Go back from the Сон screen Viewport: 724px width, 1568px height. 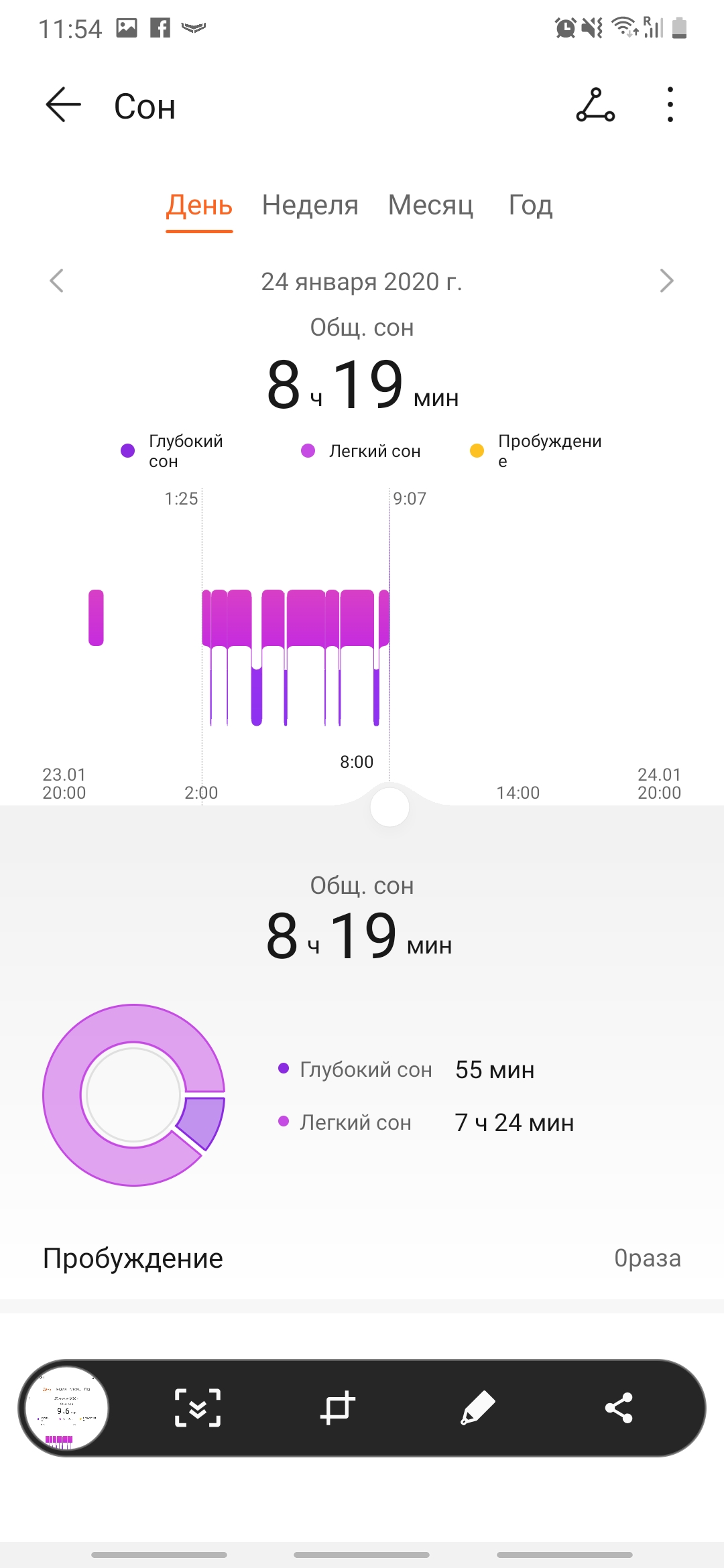point(63,105)
